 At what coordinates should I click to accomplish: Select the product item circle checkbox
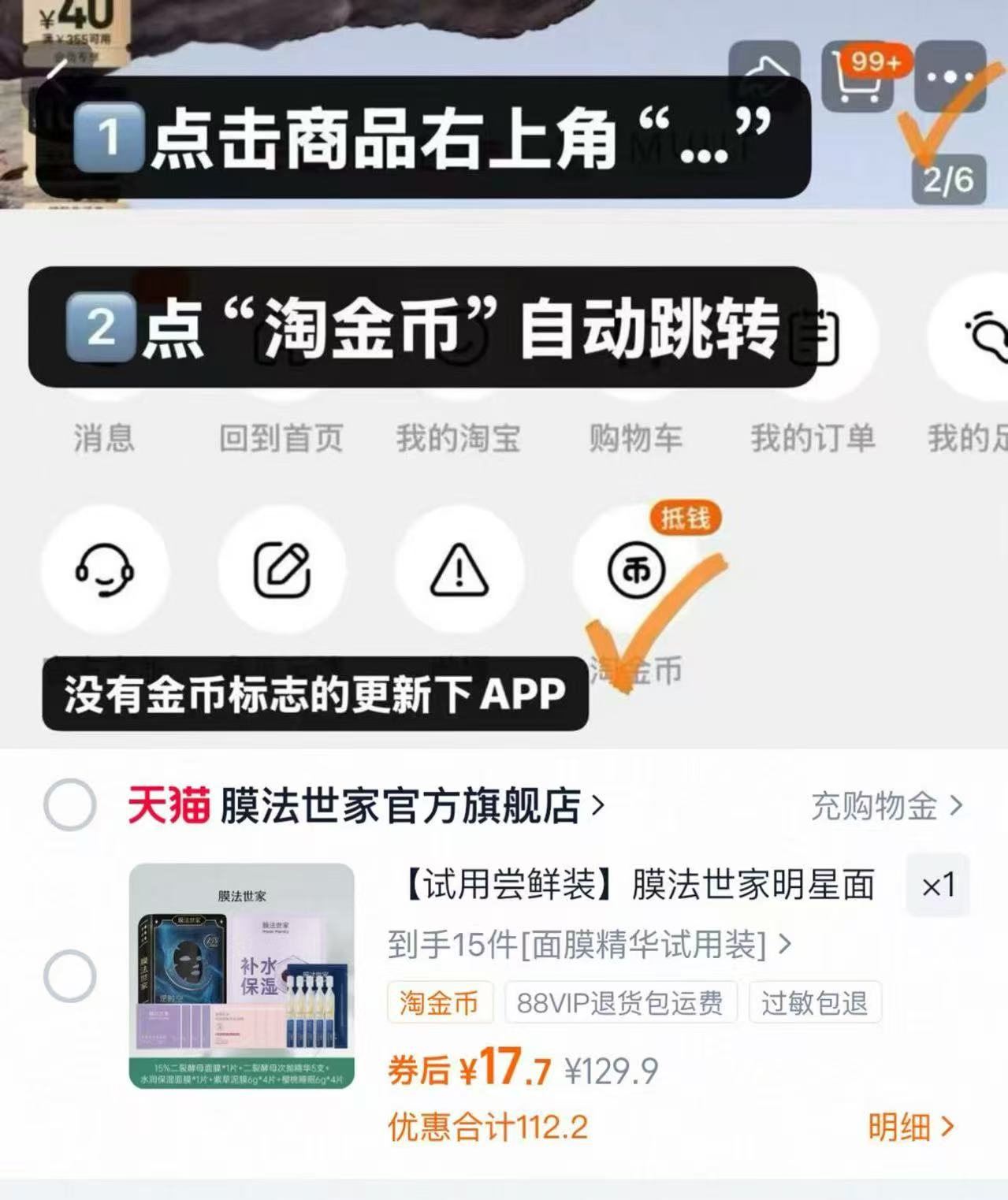click(69, 977)
